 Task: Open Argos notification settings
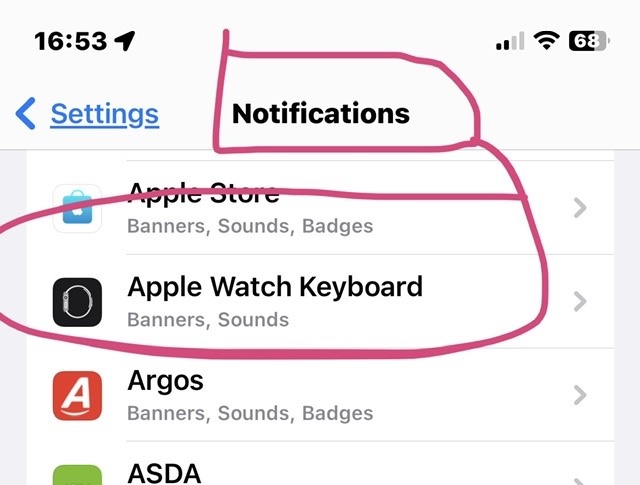tap(318, 395)
